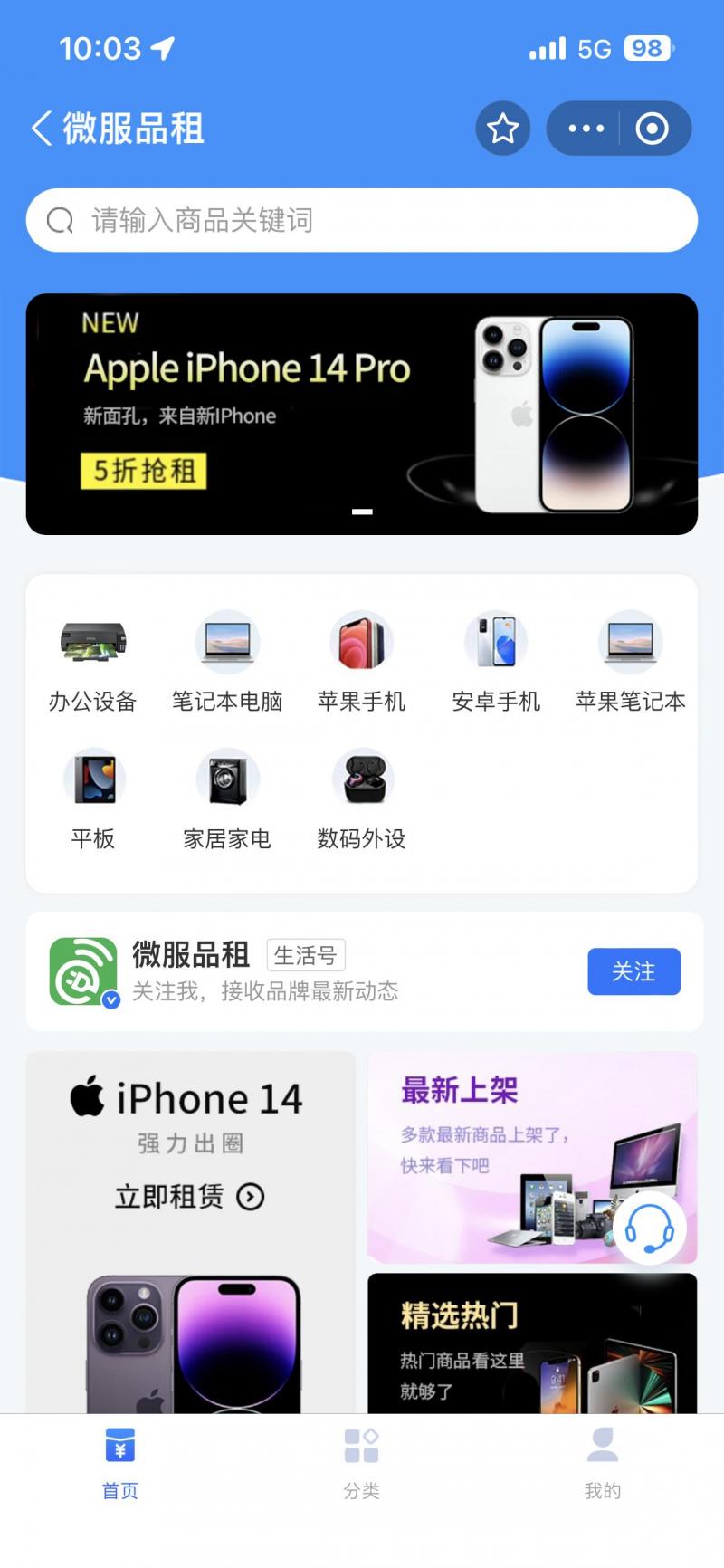The width and height of the screenshot is (724, 1568).
Task: Open the 数码外设 category
Action: pos(361,798)
